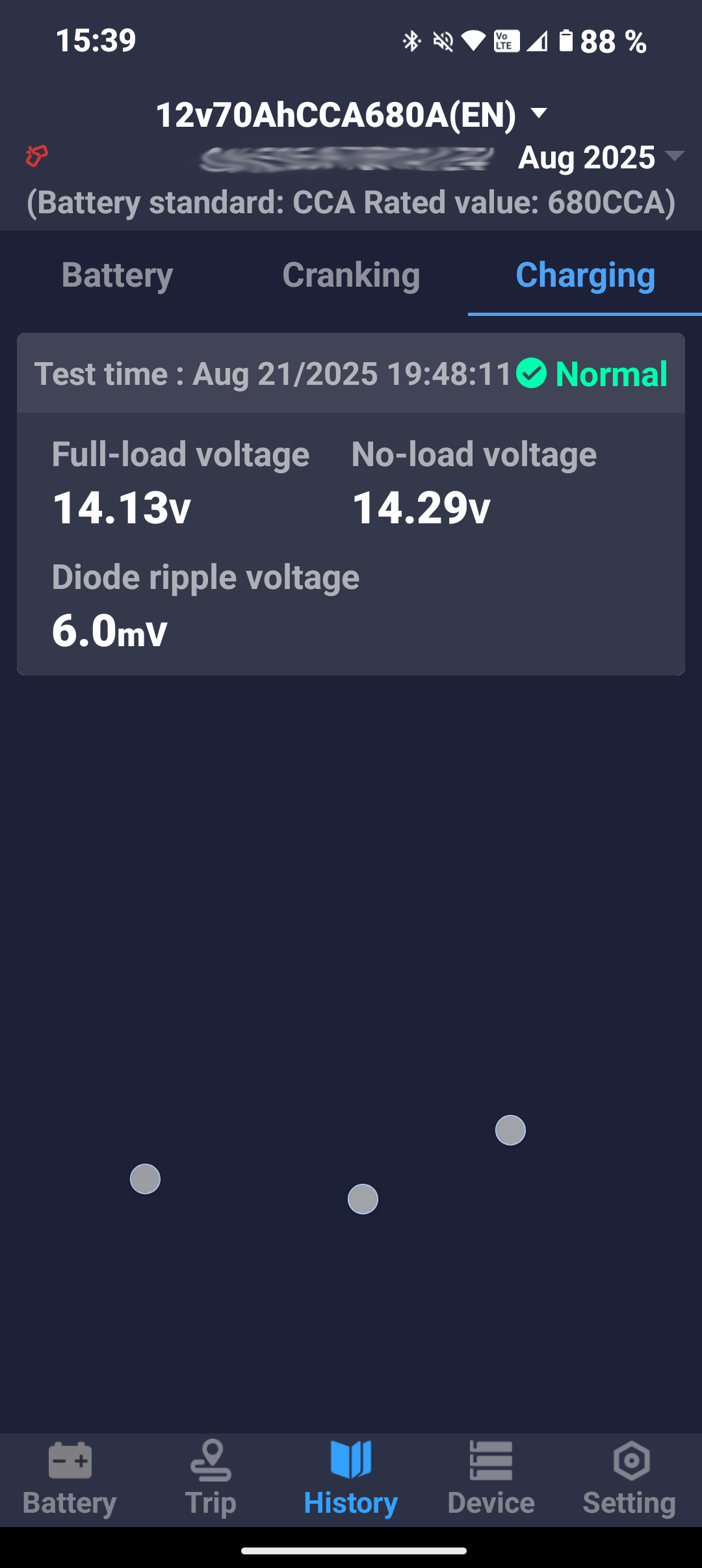This screenshot has width=702, height=1568.
Task: Open the Trip section
Action: click(211, 1480)
